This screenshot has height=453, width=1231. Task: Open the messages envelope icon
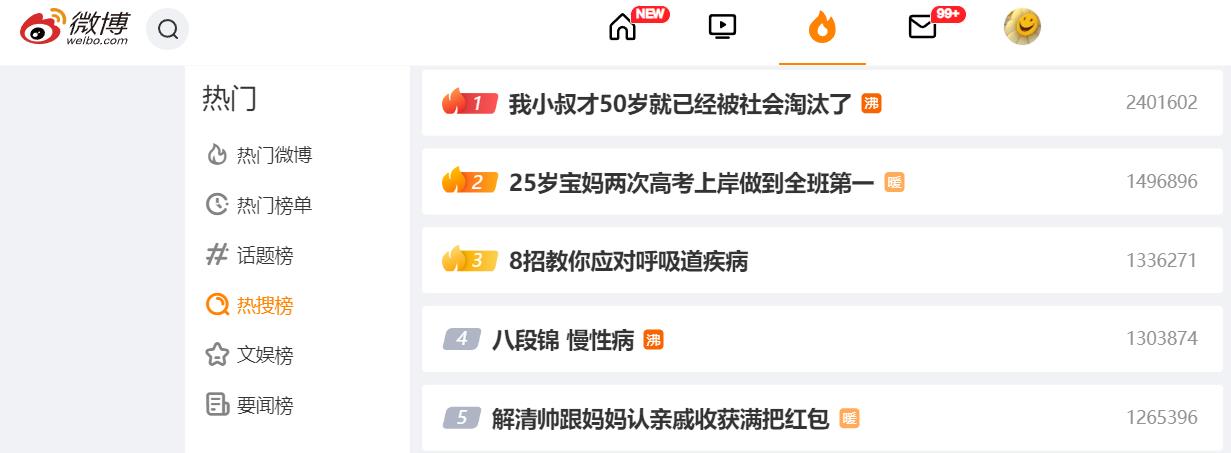point(922,27)
